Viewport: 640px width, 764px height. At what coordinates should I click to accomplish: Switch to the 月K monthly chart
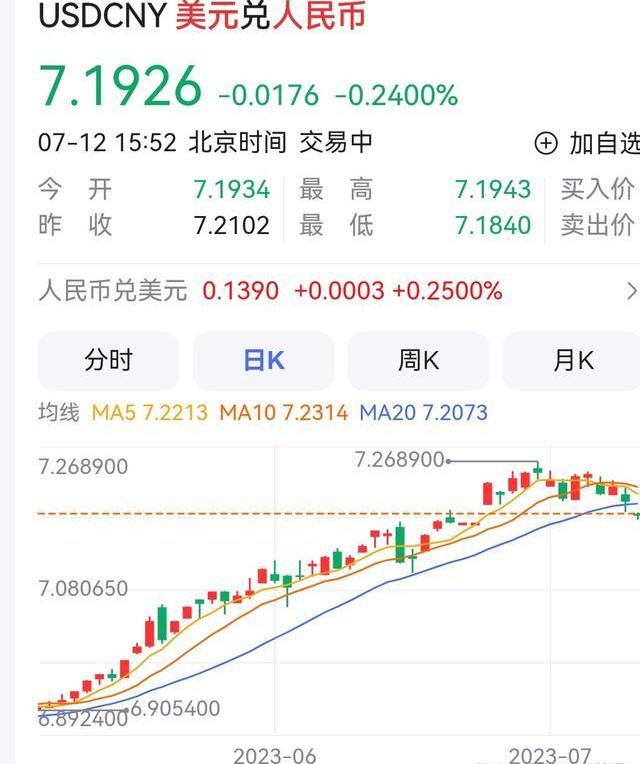point(572,361)
